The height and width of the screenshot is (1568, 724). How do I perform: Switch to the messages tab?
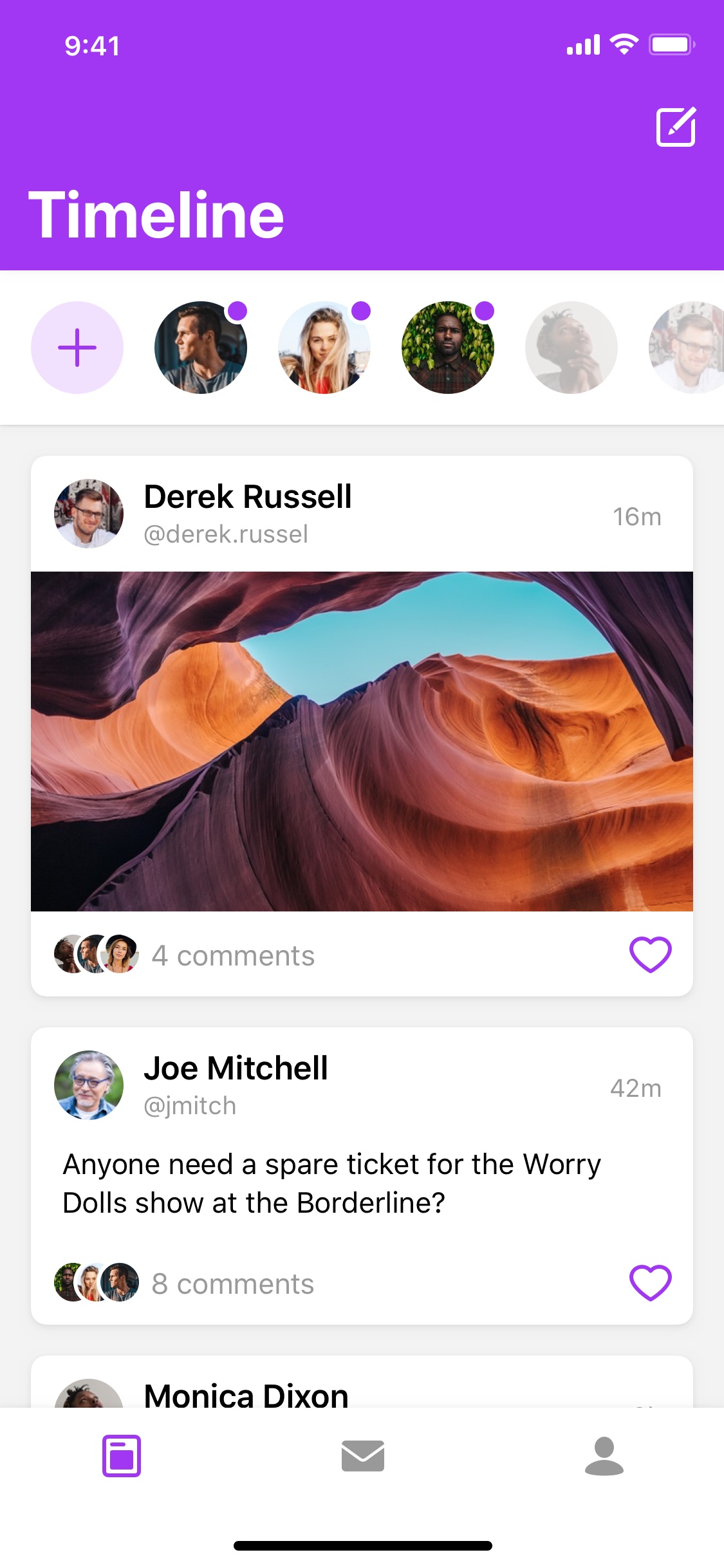pyautogui.click(x=363, y=1456)
